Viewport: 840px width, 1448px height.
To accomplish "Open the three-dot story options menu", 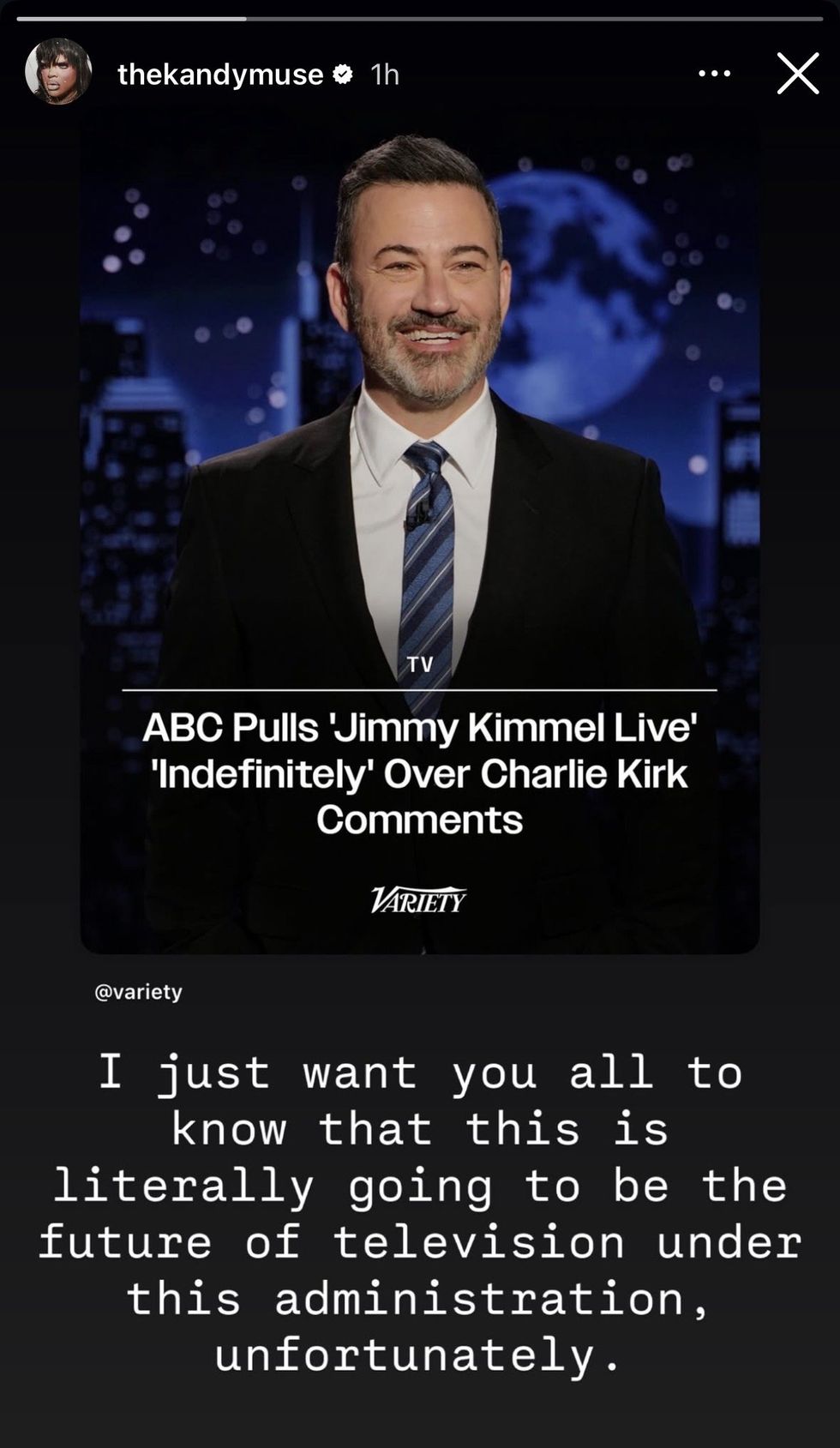I will point(714,75).
